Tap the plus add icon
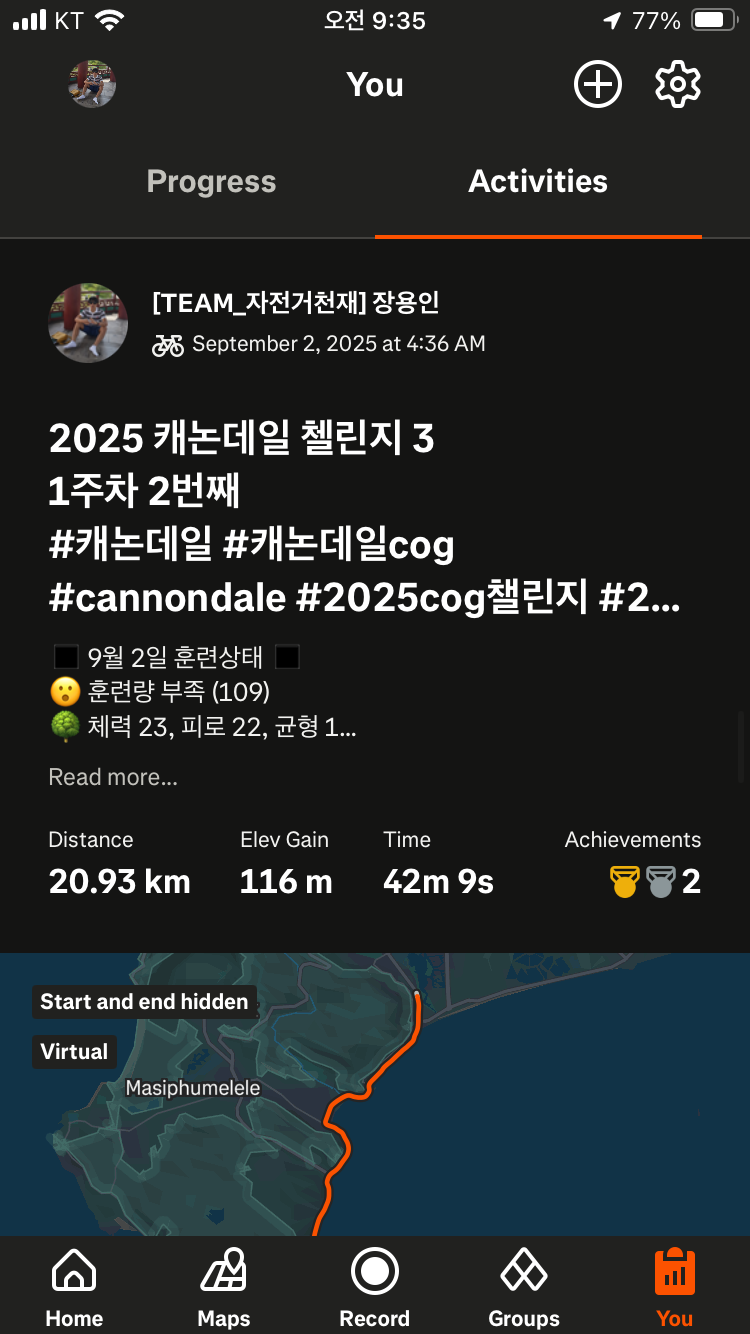Screen dimensions: 750x1334 pyautogui.click(x=598, y=84)
